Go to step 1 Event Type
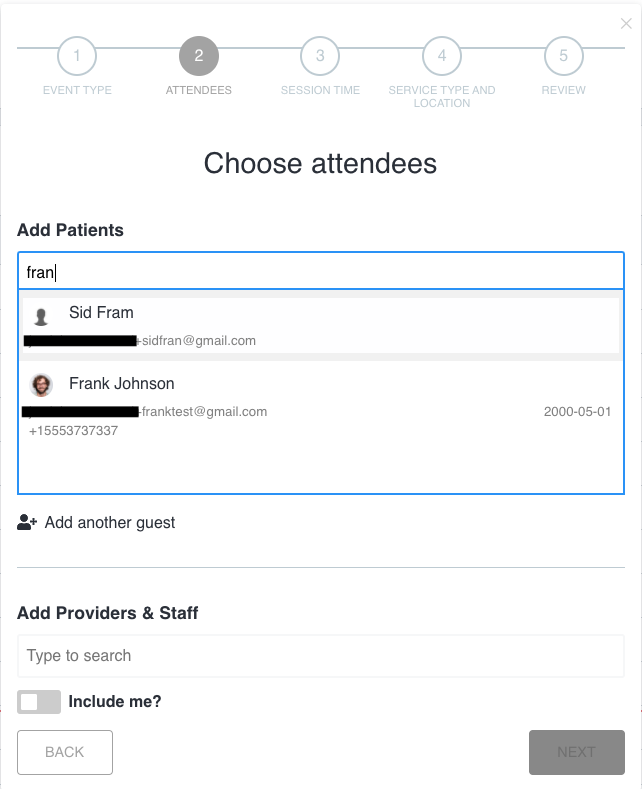 coord(77,56)
